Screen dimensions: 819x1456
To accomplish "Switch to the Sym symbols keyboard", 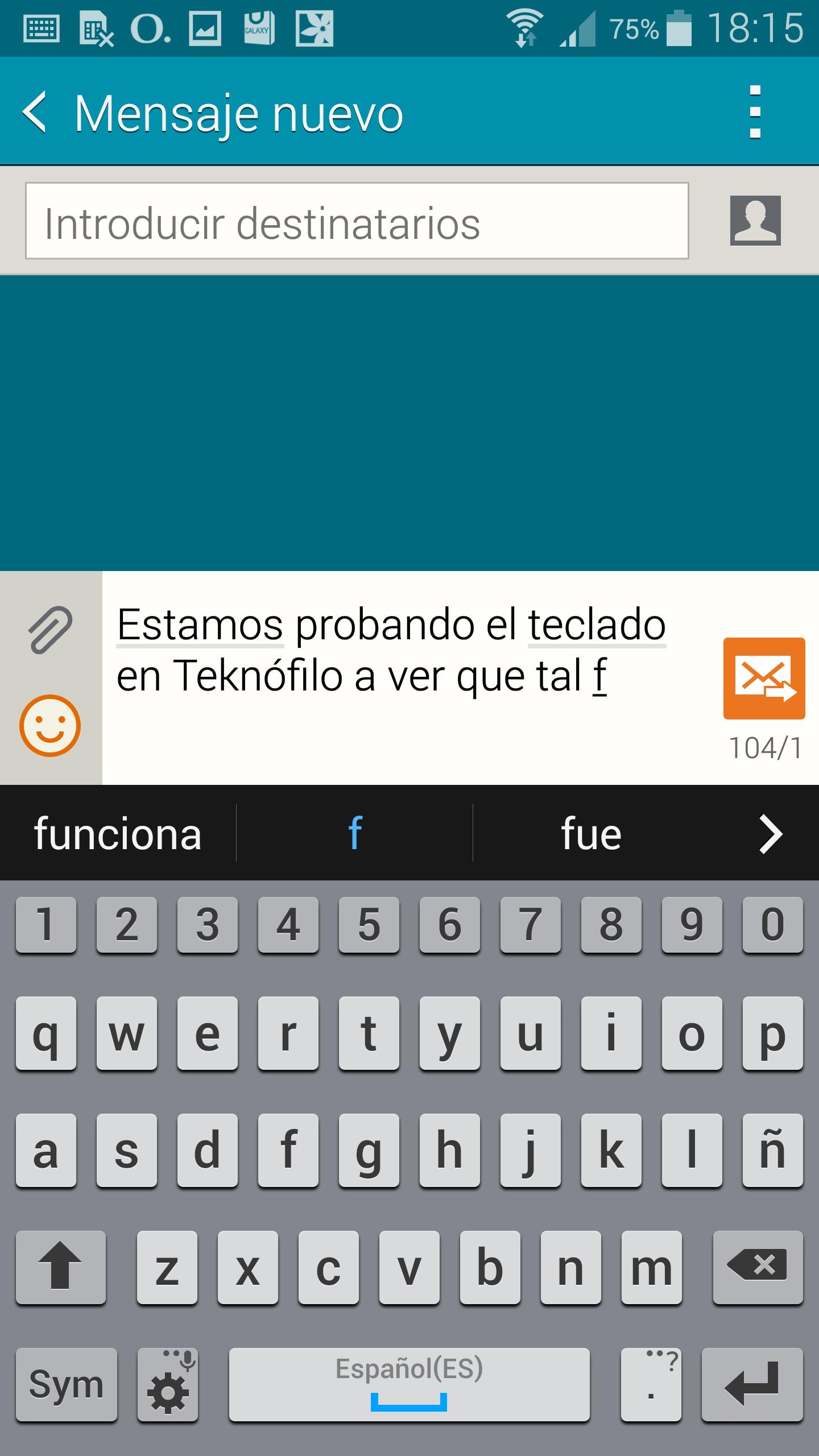I will [66, 1384].
